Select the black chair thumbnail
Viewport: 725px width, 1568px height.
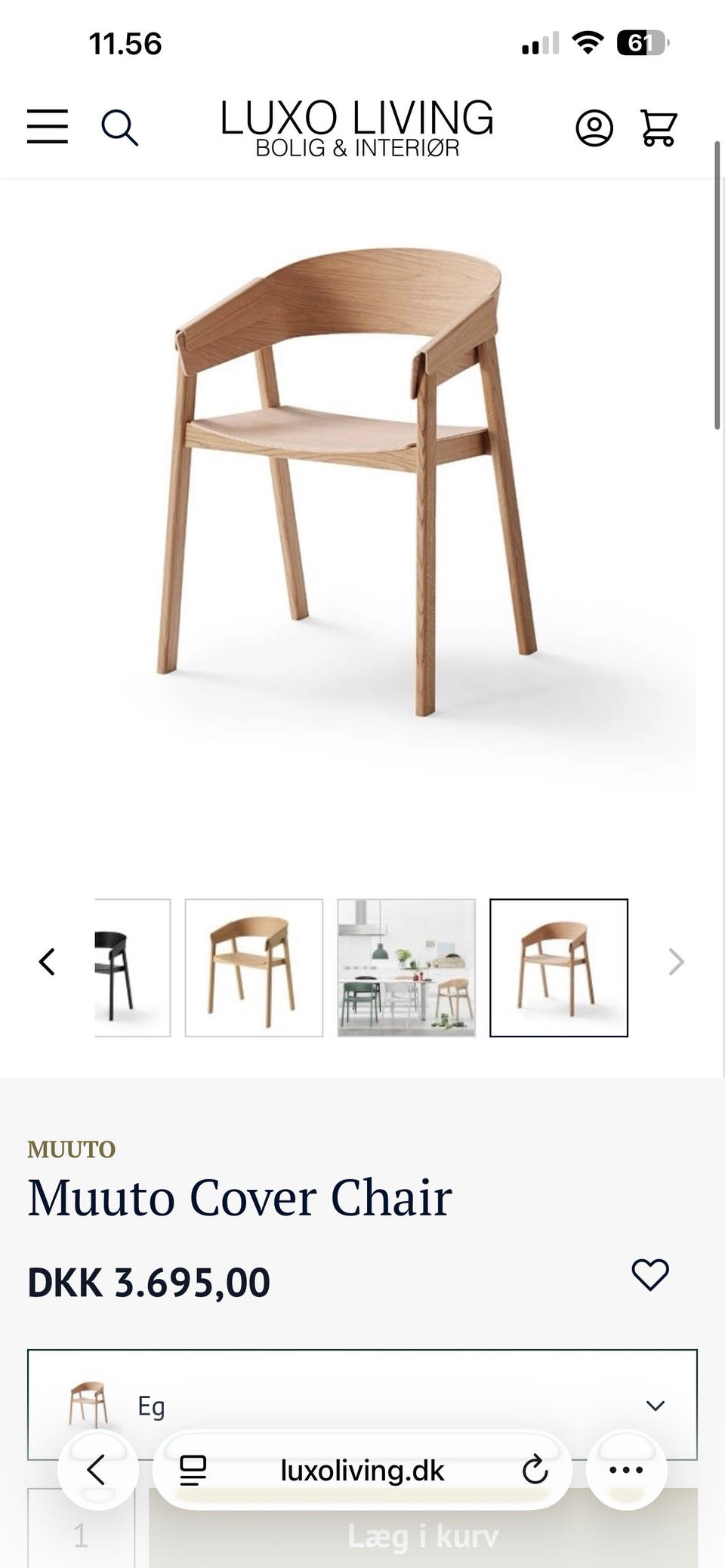[x=133, y=968]
